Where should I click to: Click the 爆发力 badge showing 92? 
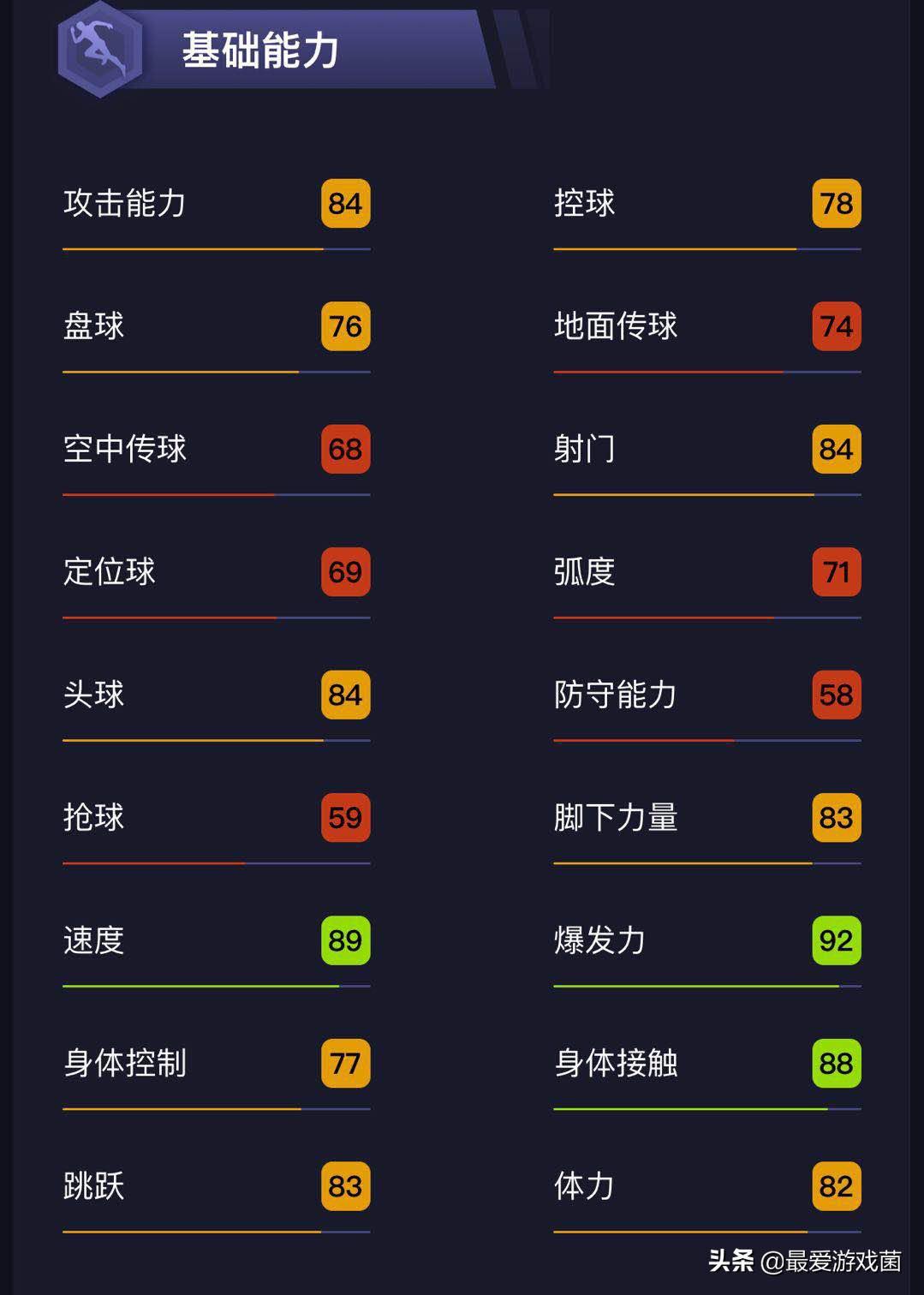pos(837,941)
